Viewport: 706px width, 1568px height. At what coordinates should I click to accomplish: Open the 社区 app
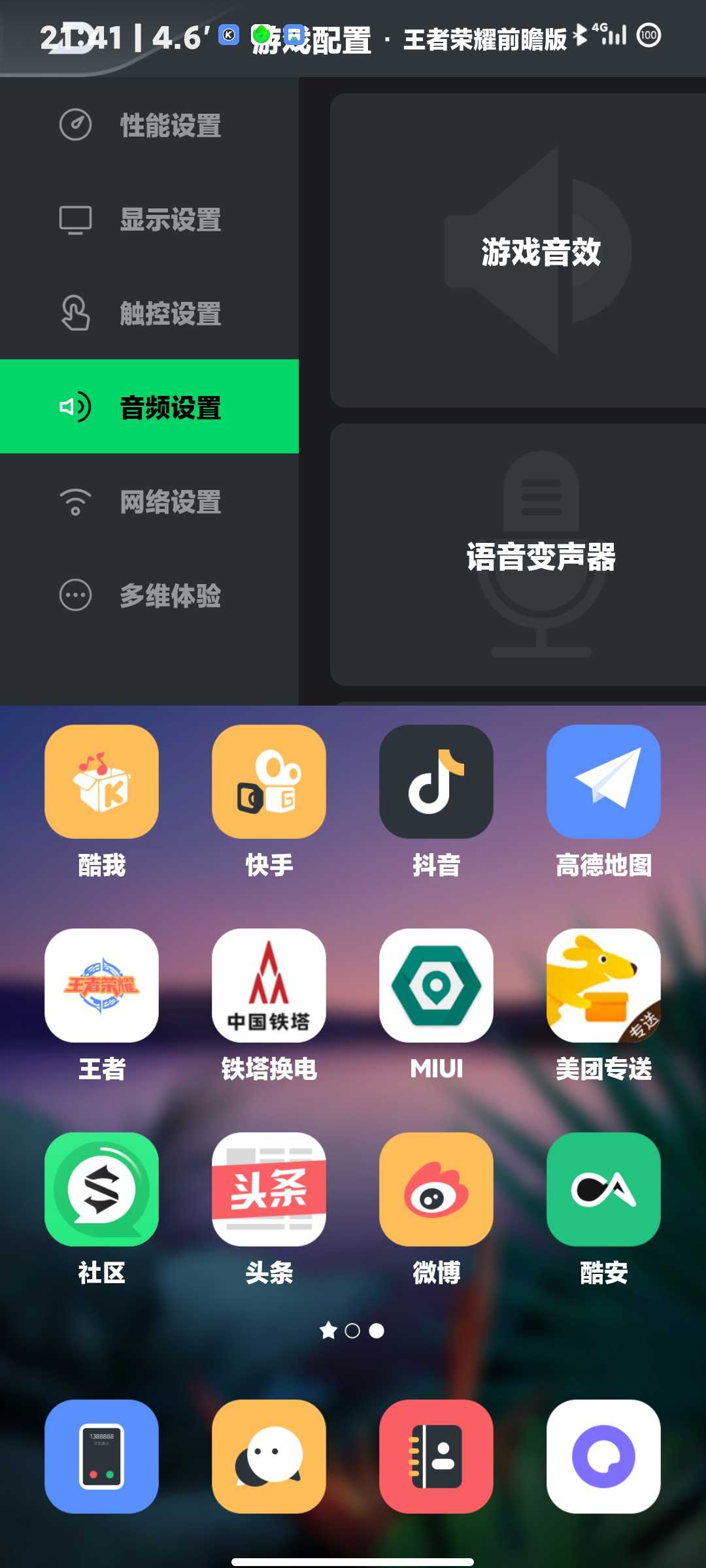[x=101, y=1189]
